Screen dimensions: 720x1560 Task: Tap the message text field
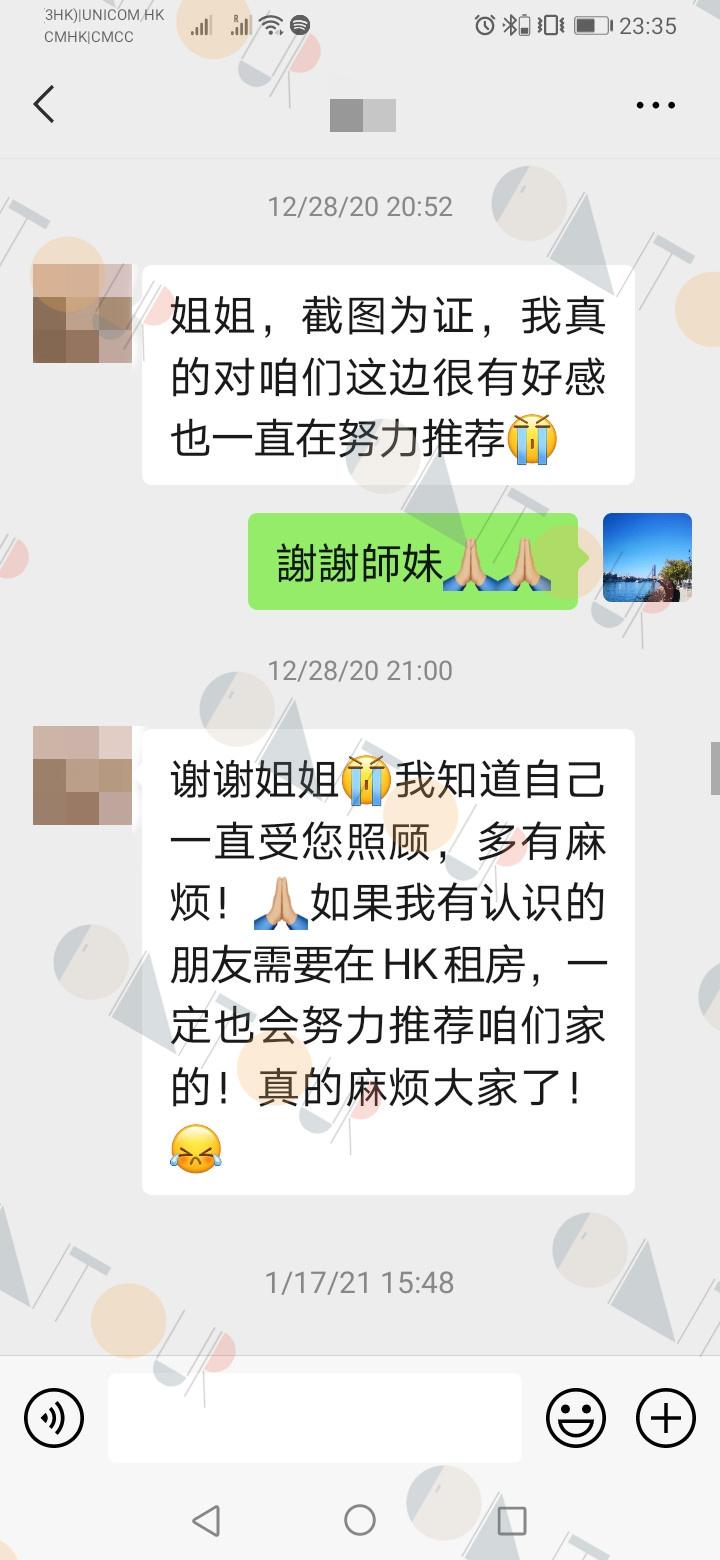click(315, 1418)
